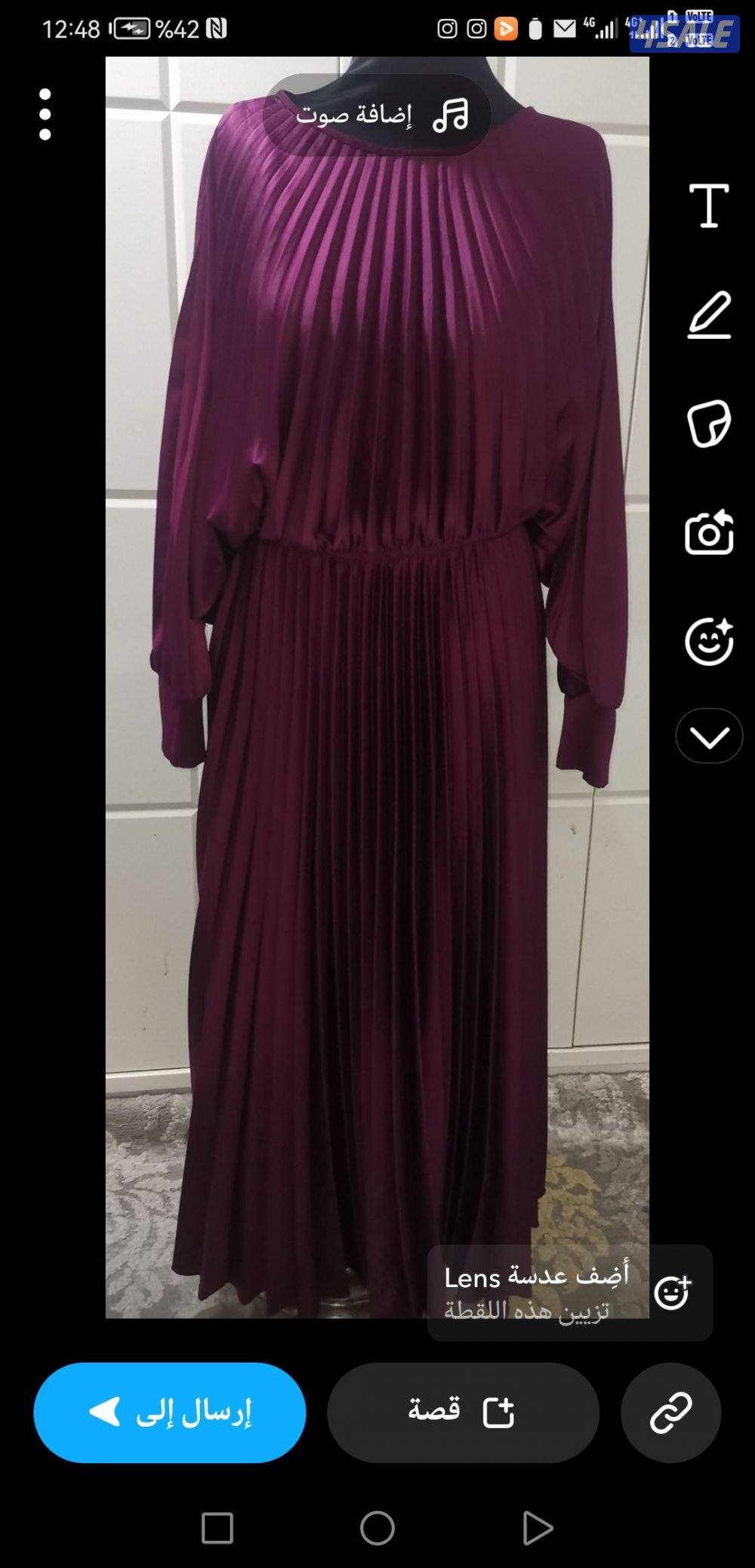Select the pencil drawing tool

(x=709, y=316)
